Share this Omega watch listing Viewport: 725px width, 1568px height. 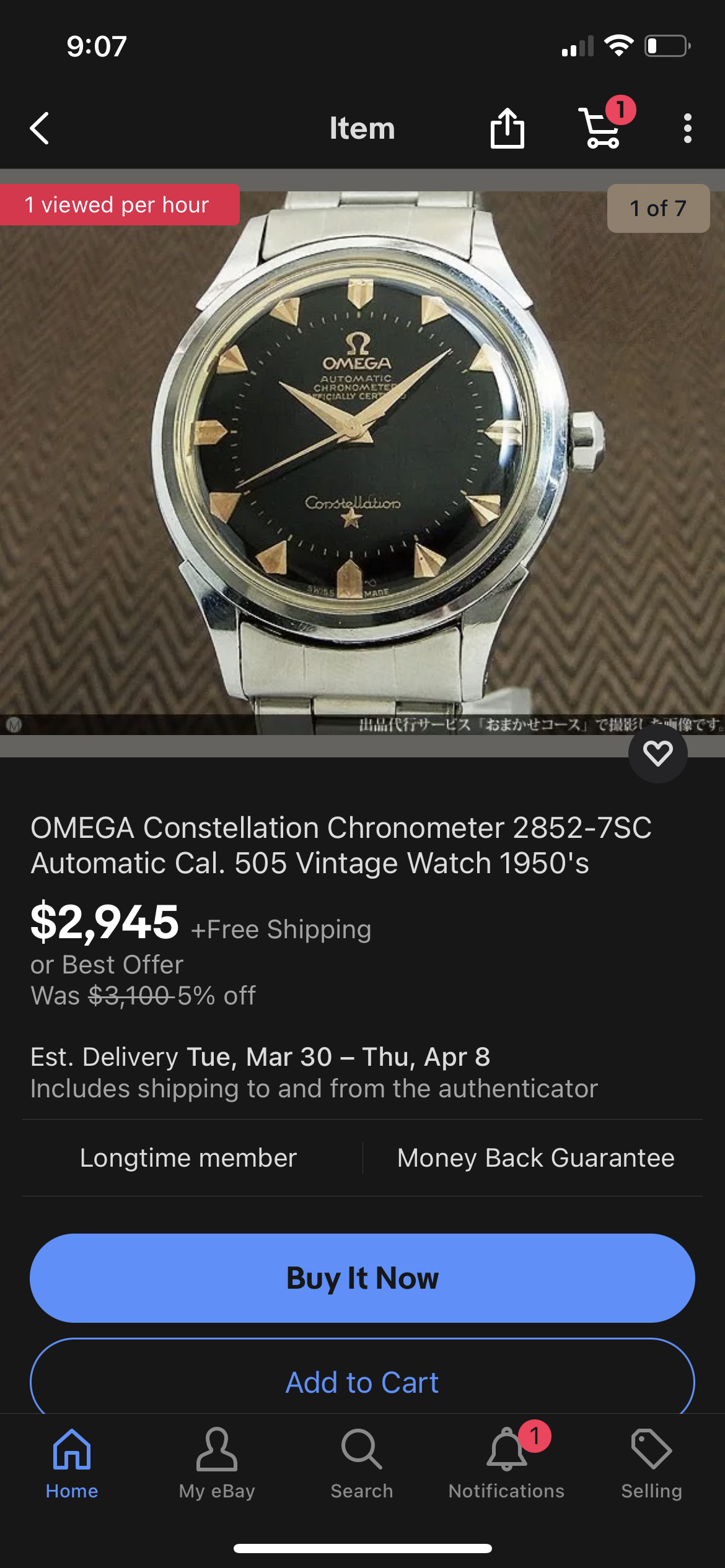507,129
